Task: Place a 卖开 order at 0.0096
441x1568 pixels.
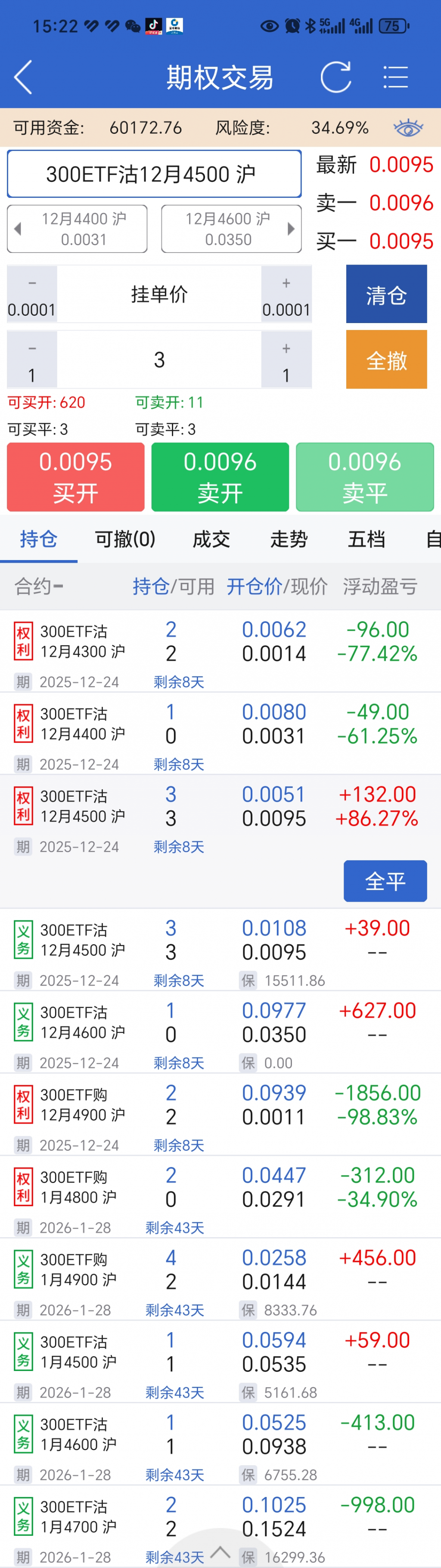Action: point(220,477)
